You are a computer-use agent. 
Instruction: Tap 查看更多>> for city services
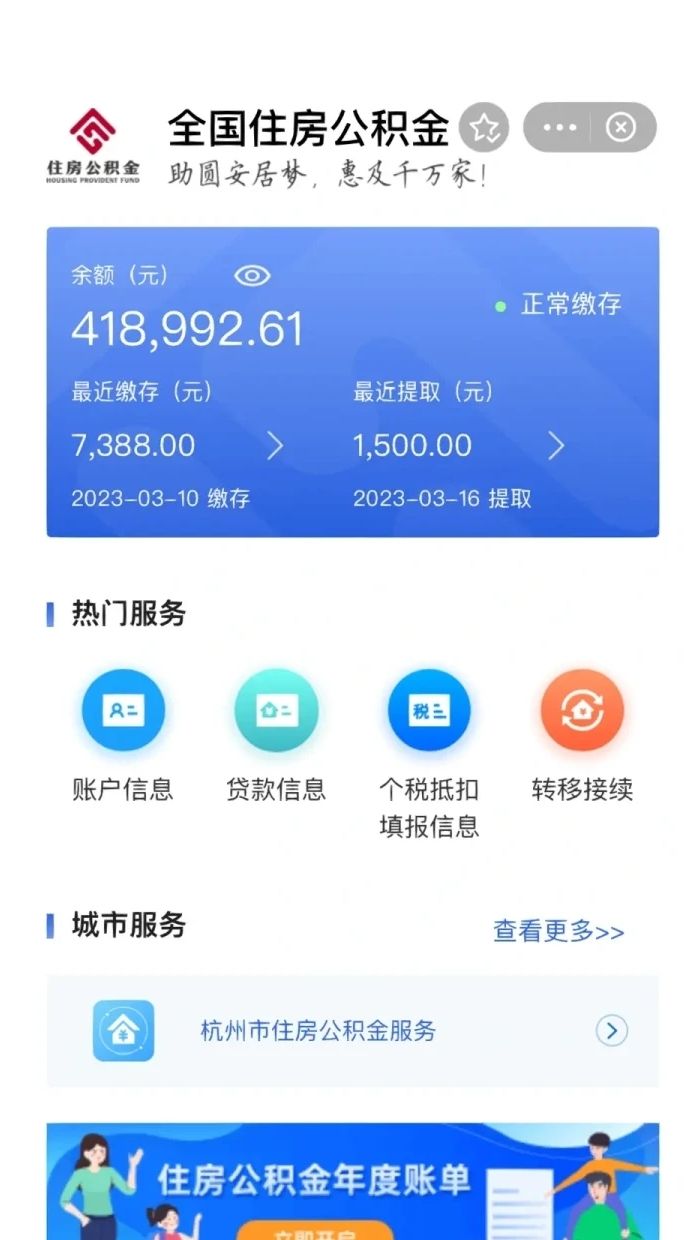[558, 932]
